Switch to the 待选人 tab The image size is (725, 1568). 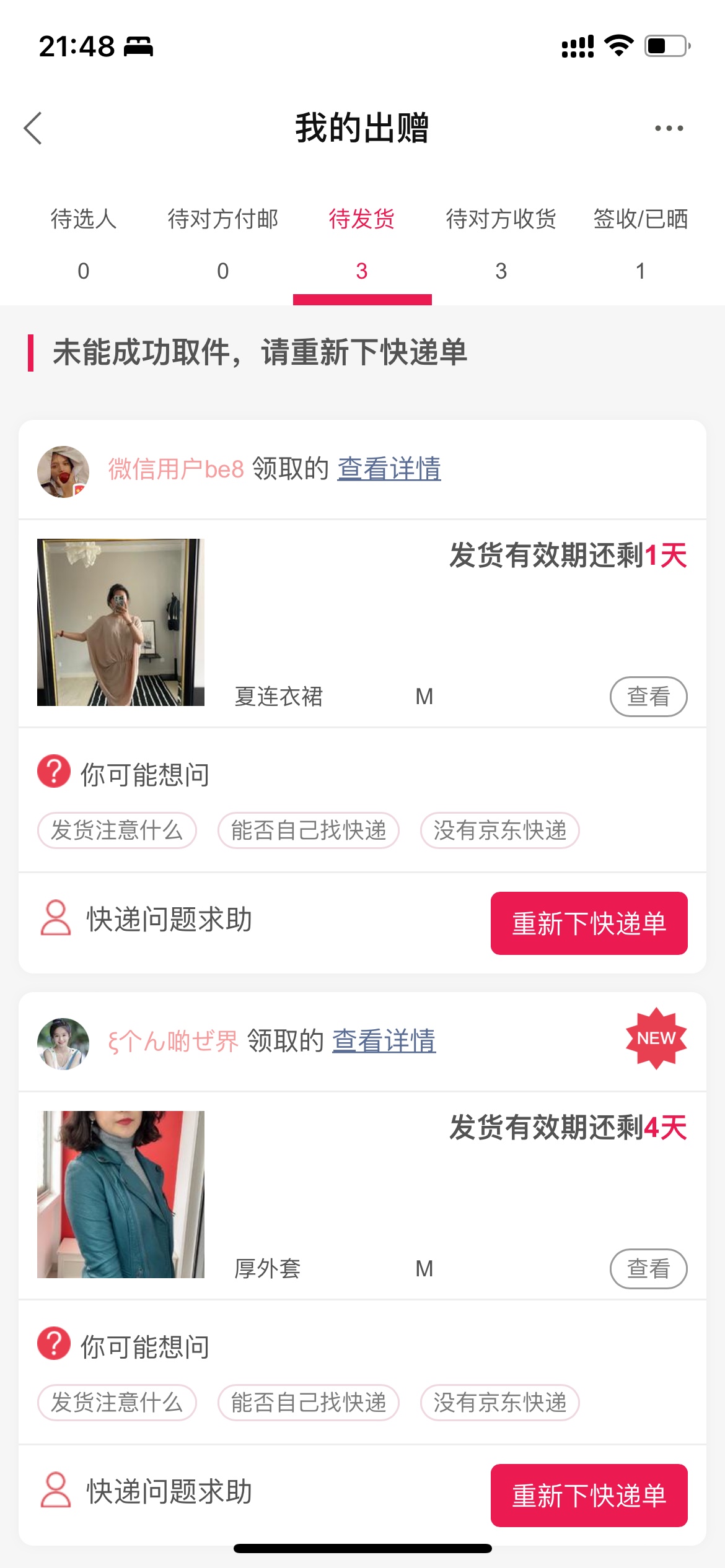pyautogui.click(x=84, y=243)
